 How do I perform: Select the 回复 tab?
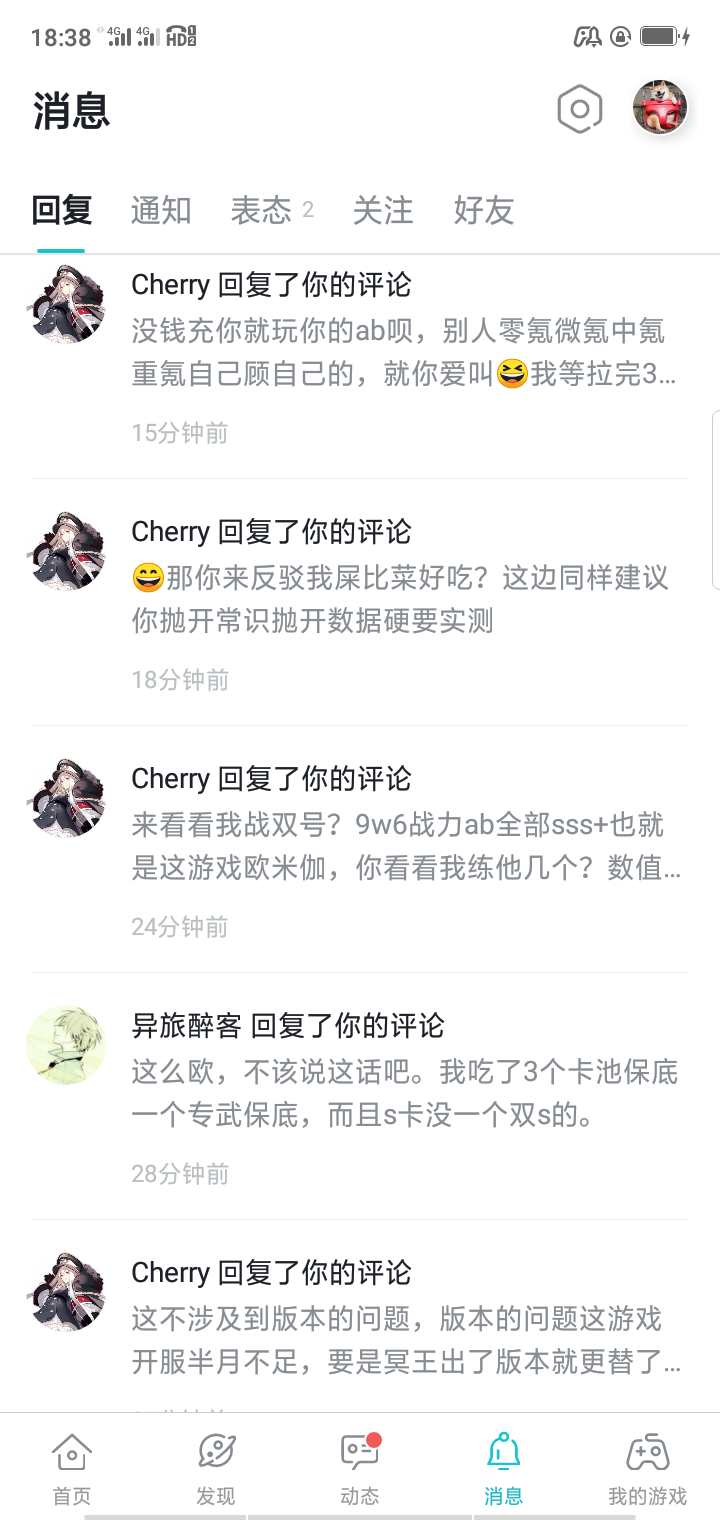pyautogui.click(x=61, y=210)
